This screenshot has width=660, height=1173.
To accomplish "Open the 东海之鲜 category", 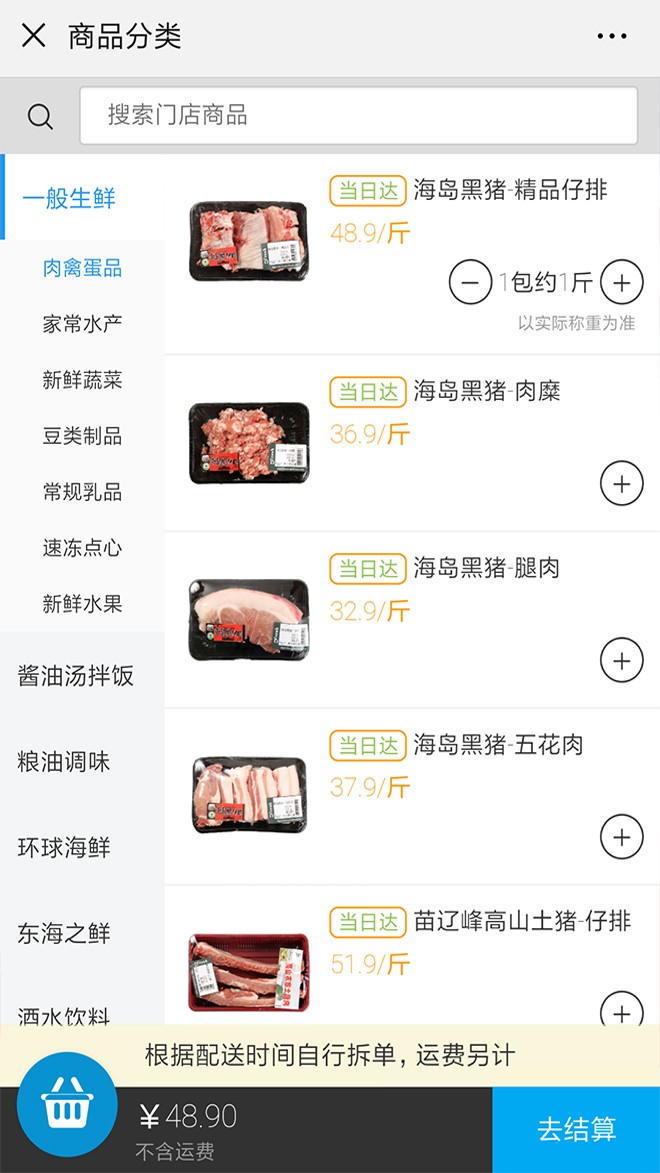I will (x=64, y=934).
